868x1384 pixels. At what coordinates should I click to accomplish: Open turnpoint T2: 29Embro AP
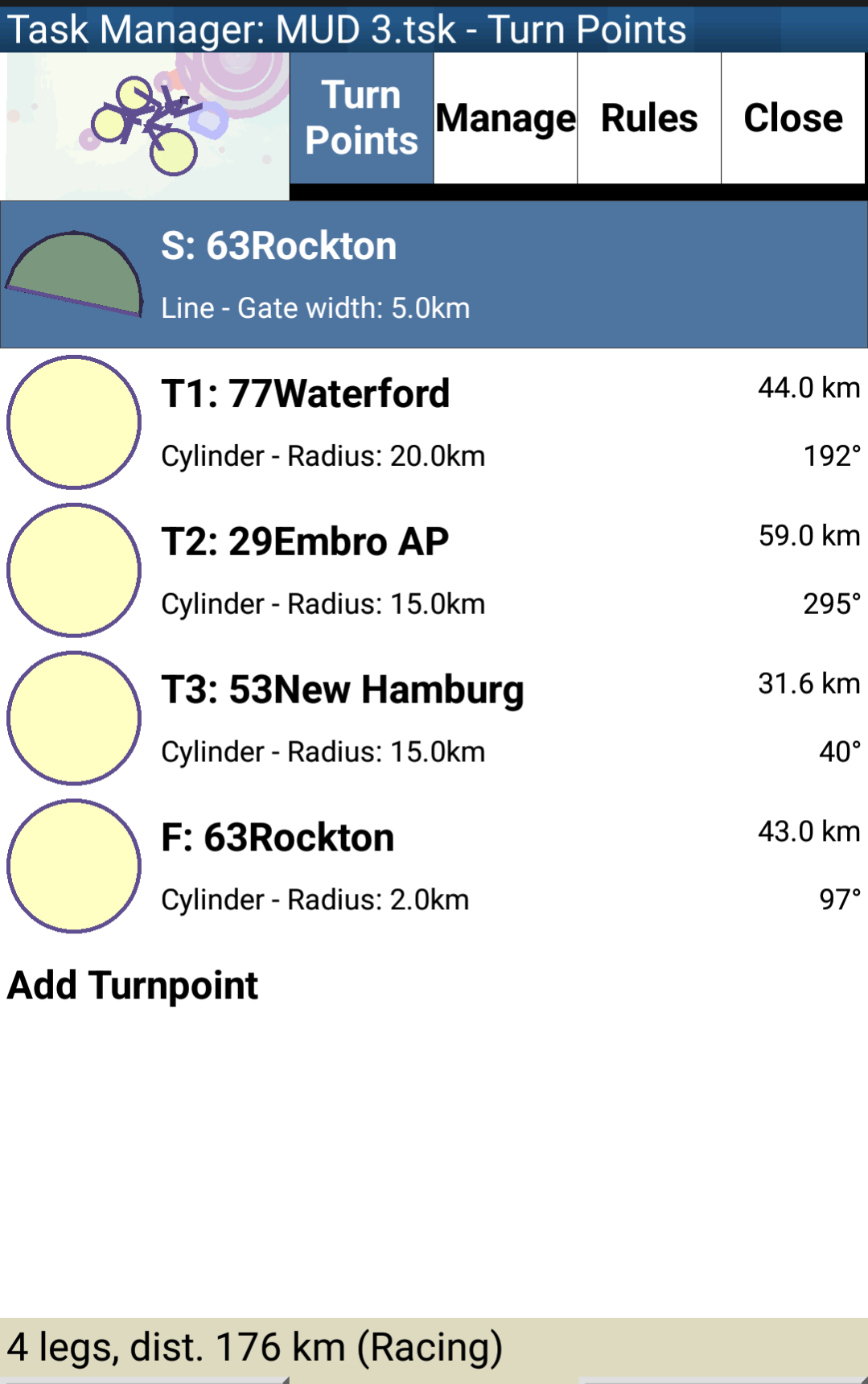pyautogui.click(x=434, y=570)
